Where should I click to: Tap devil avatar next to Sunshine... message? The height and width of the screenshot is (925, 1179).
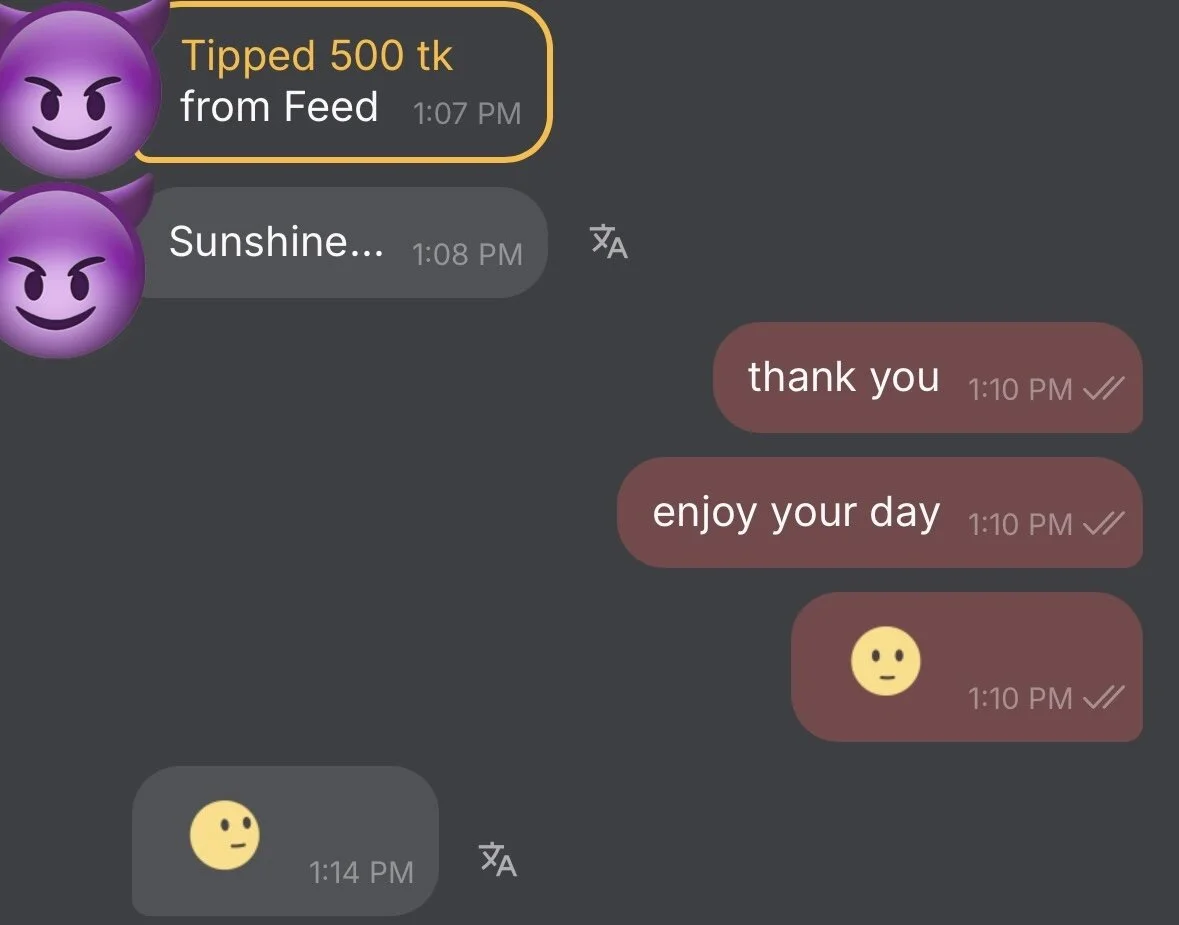[66, 272]
